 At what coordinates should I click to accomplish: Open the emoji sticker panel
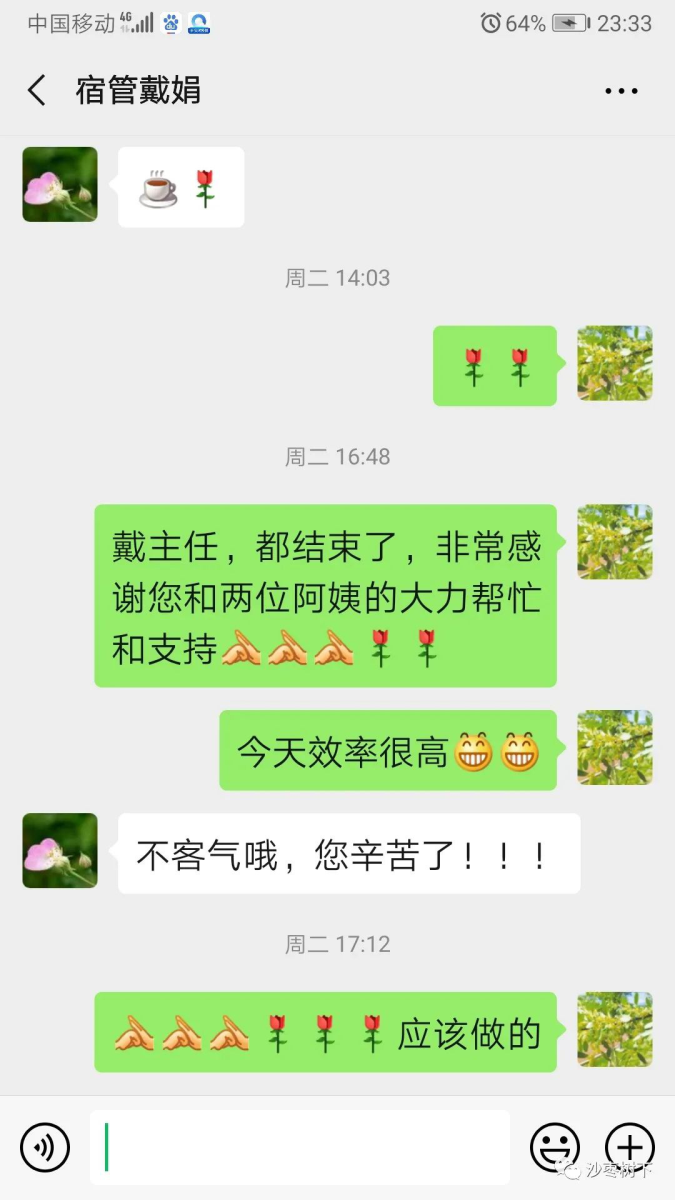click(x=554, y=1147)
